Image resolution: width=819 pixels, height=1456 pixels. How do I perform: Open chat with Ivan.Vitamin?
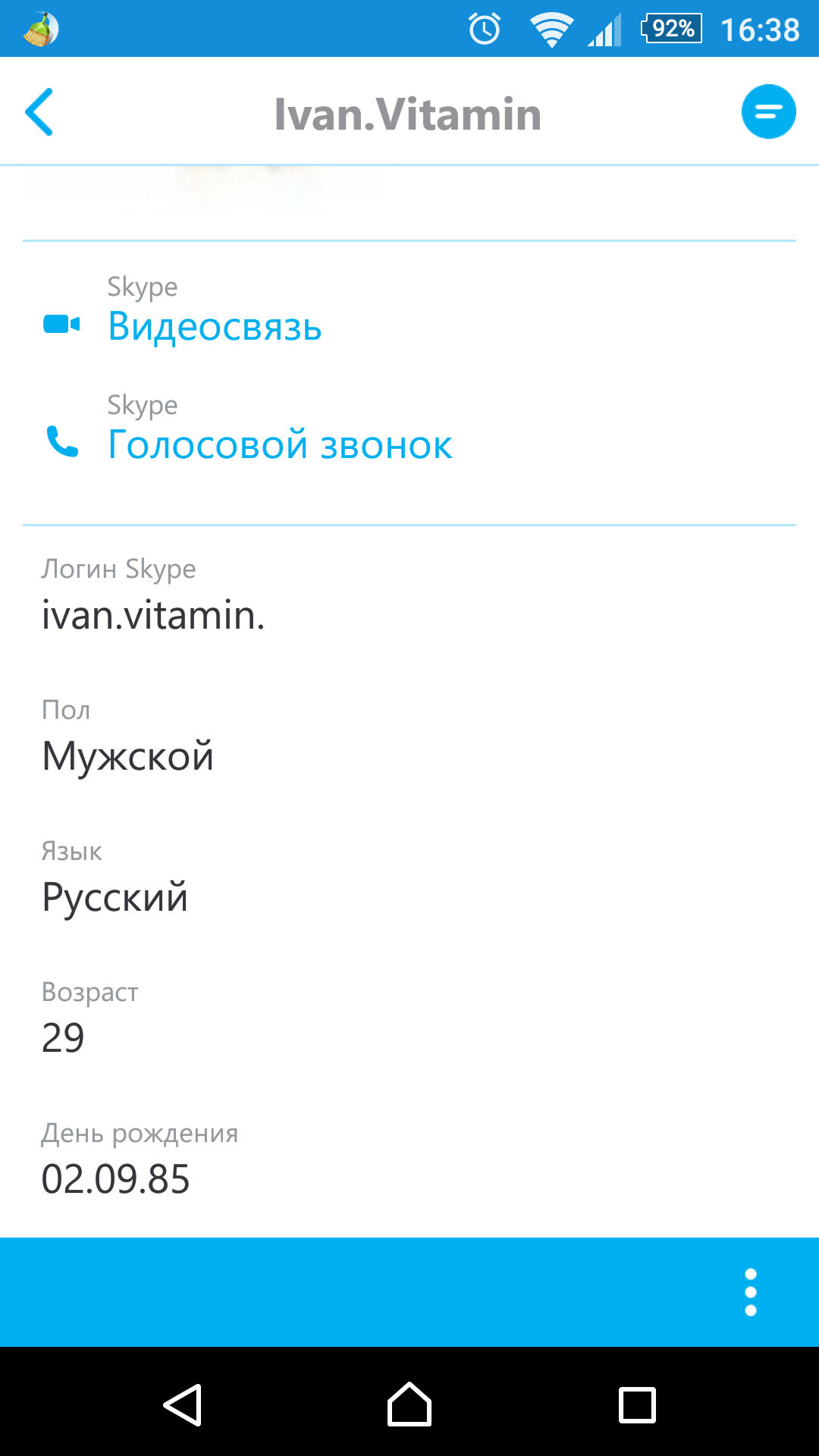pos(768,112)
